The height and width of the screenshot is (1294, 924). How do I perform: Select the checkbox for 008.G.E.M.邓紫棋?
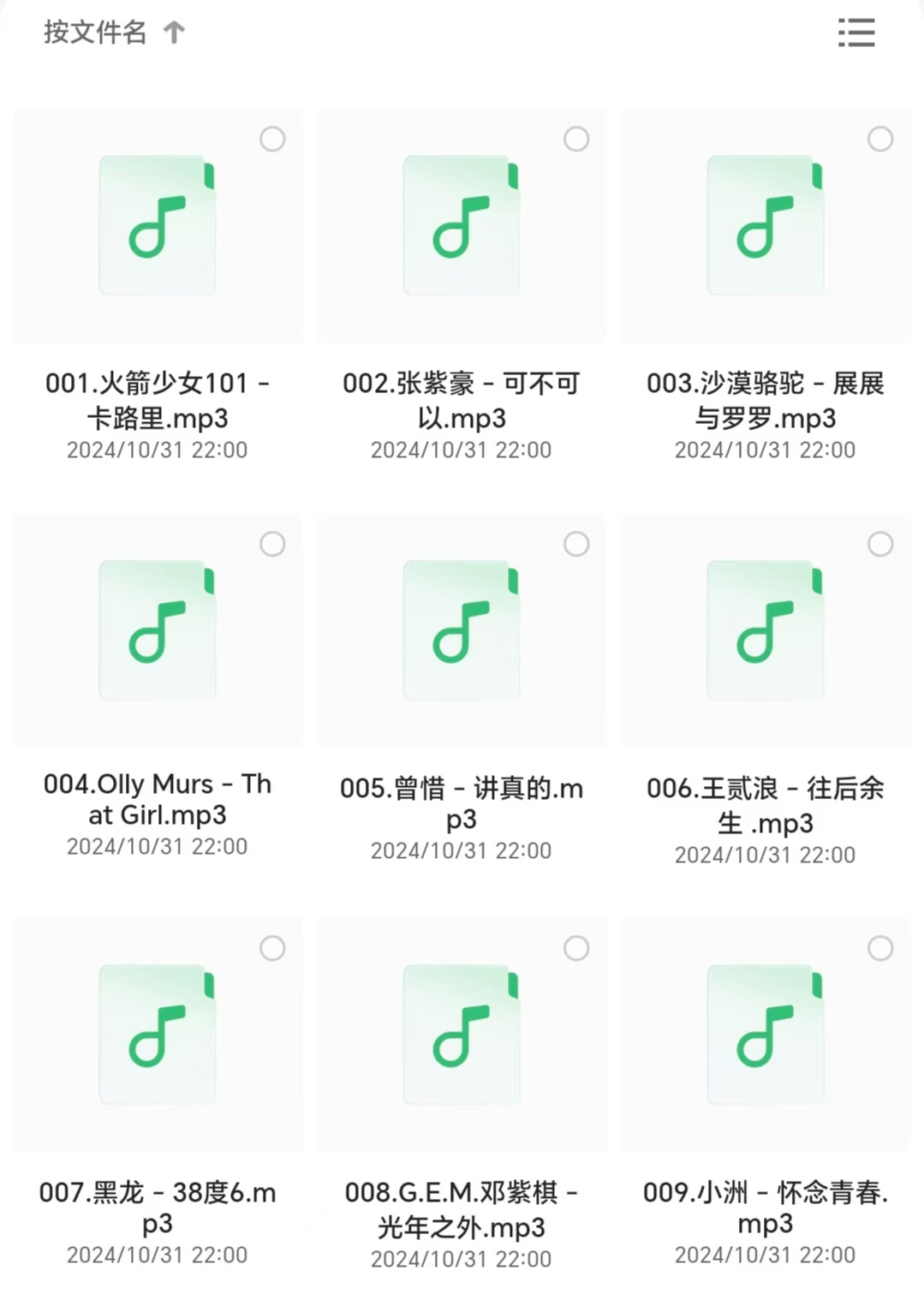point(576,948)
